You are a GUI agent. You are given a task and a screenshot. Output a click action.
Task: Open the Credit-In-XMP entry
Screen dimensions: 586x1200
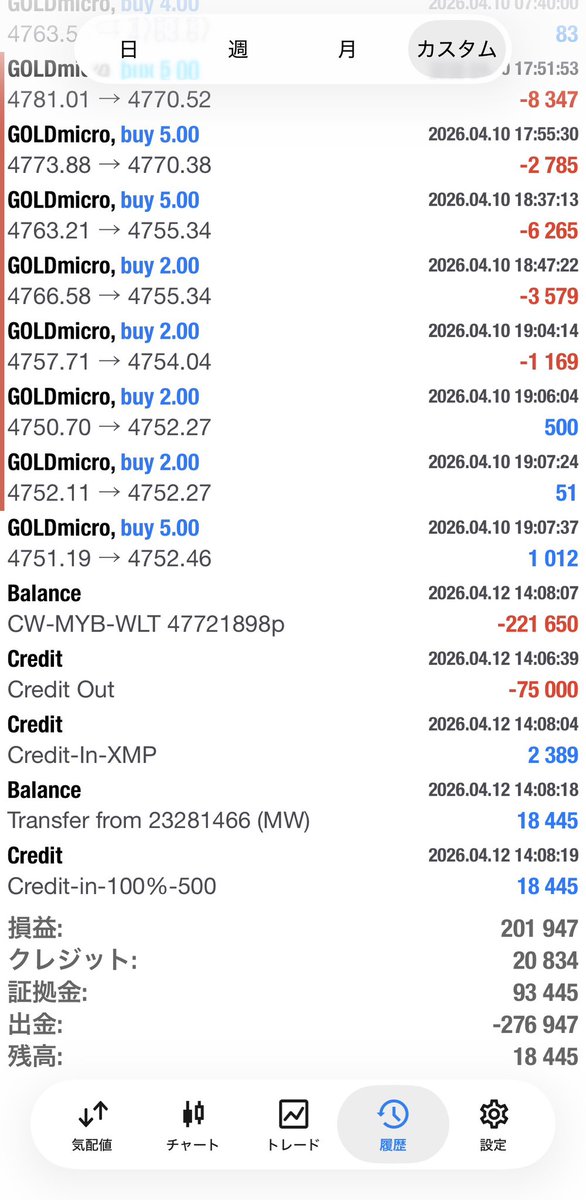coord(293,740)
